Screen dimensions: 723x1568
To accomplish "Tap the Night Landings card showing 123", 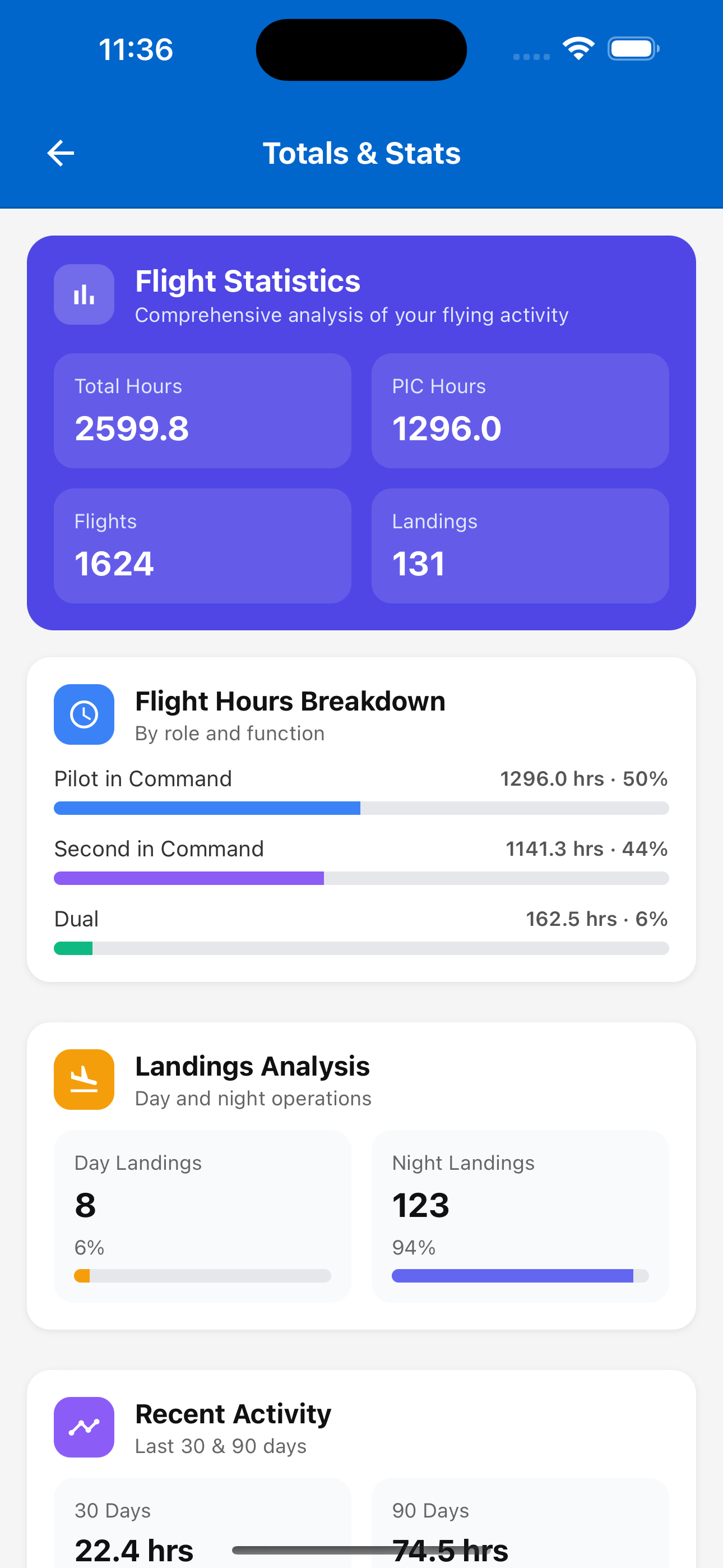I will (520, 1214).
